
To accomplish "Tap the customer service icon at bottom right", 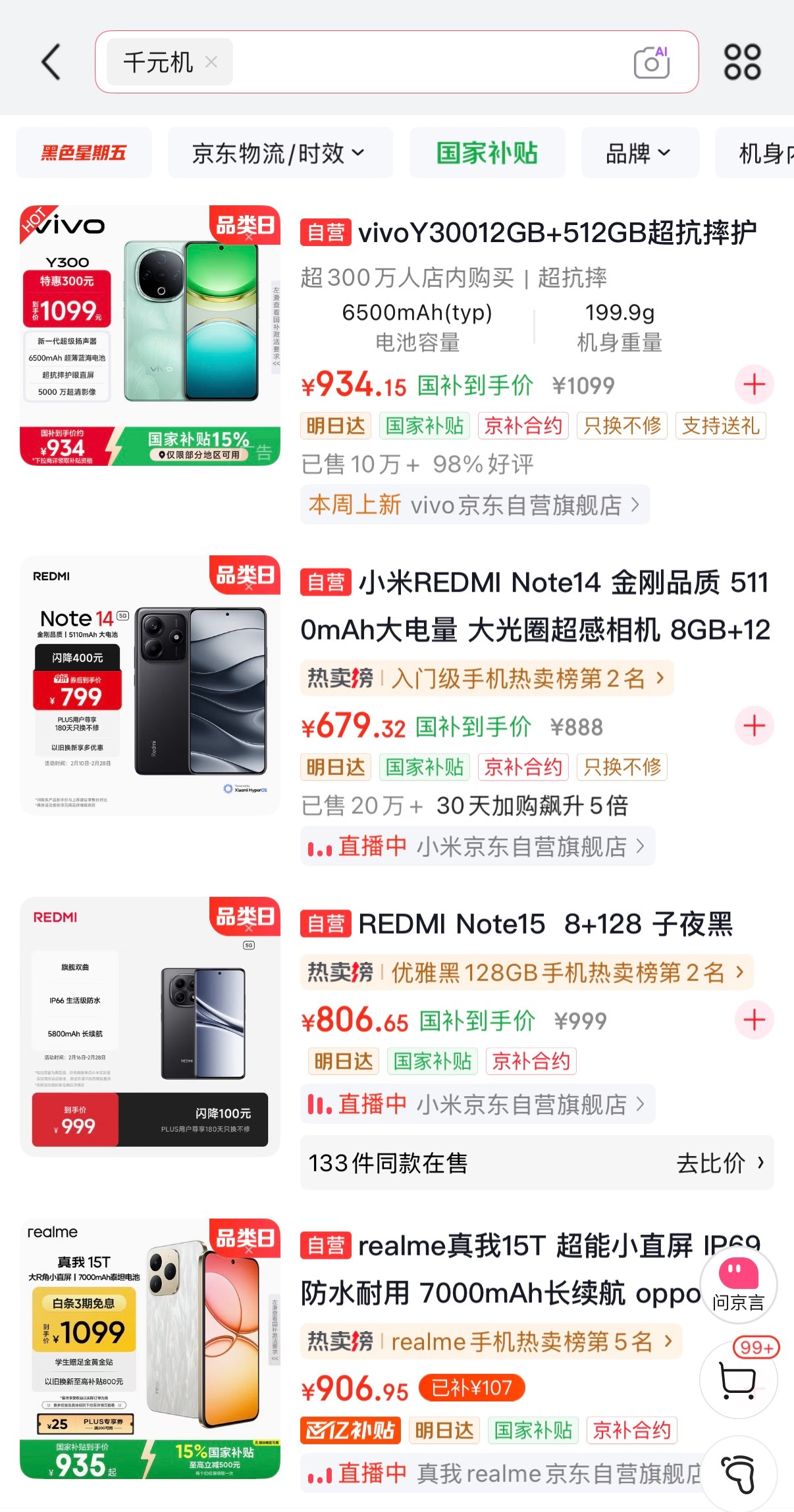I will (x=739, y=1472).
